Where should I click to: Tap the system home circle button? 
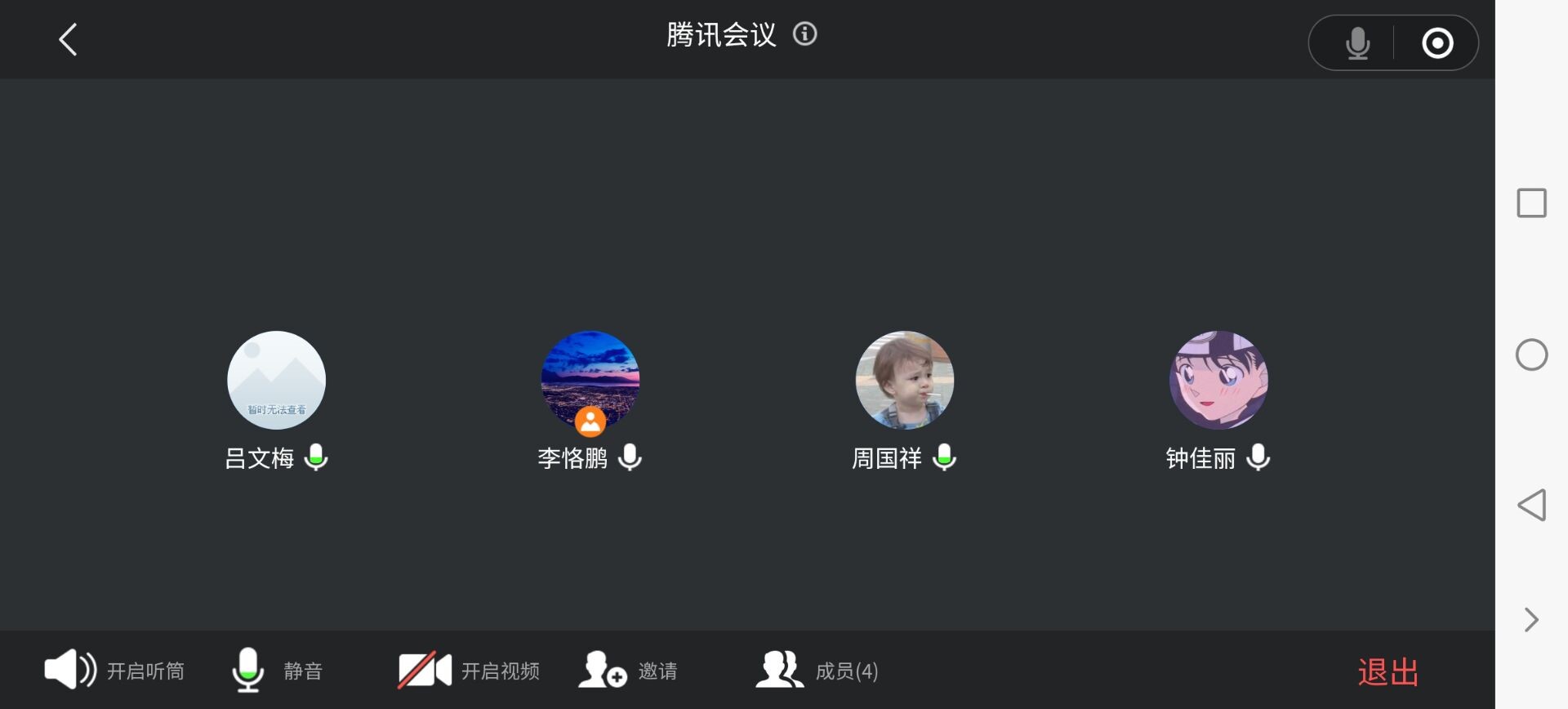(1531, 354)
